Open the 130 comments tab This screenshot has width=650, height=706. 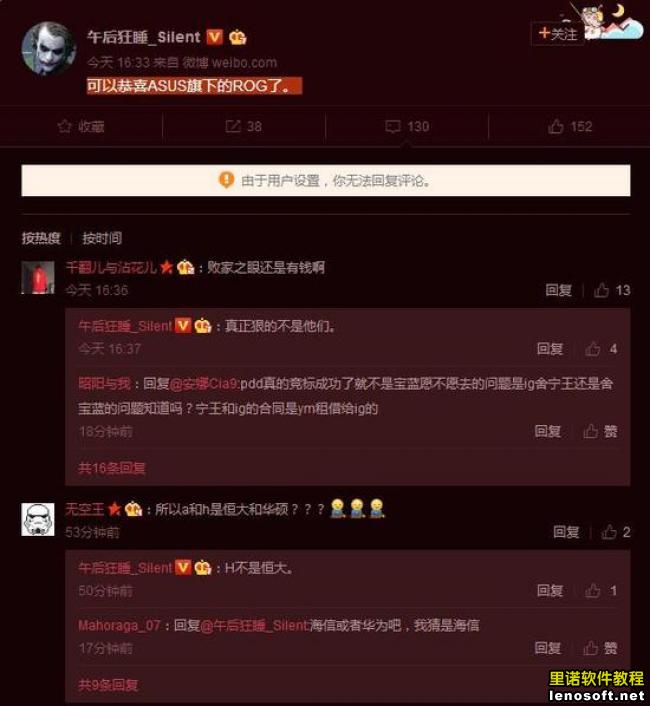407,127
